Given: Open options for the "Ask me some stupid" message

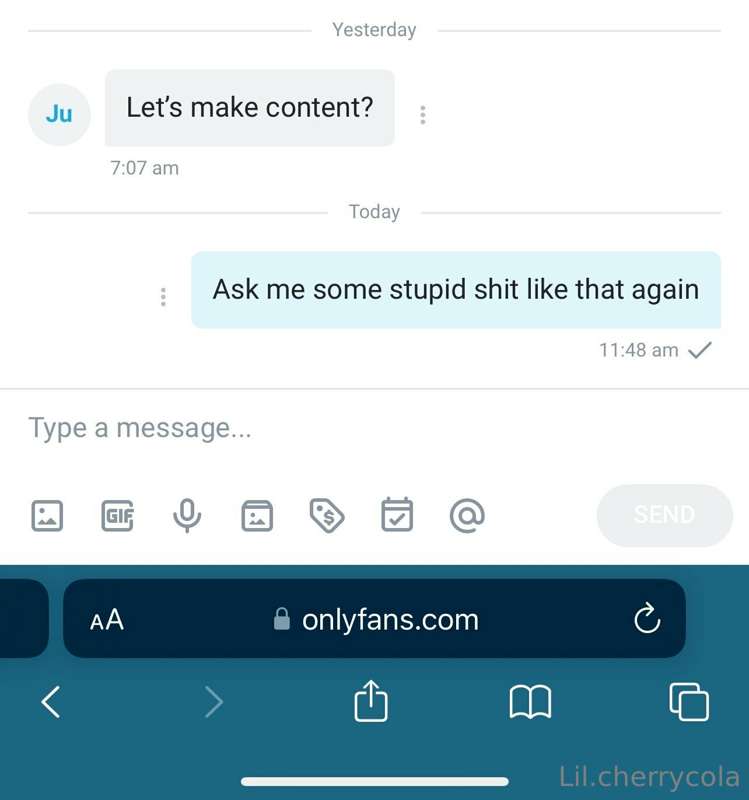Looking at the screenshot, I should pos(163,297).
